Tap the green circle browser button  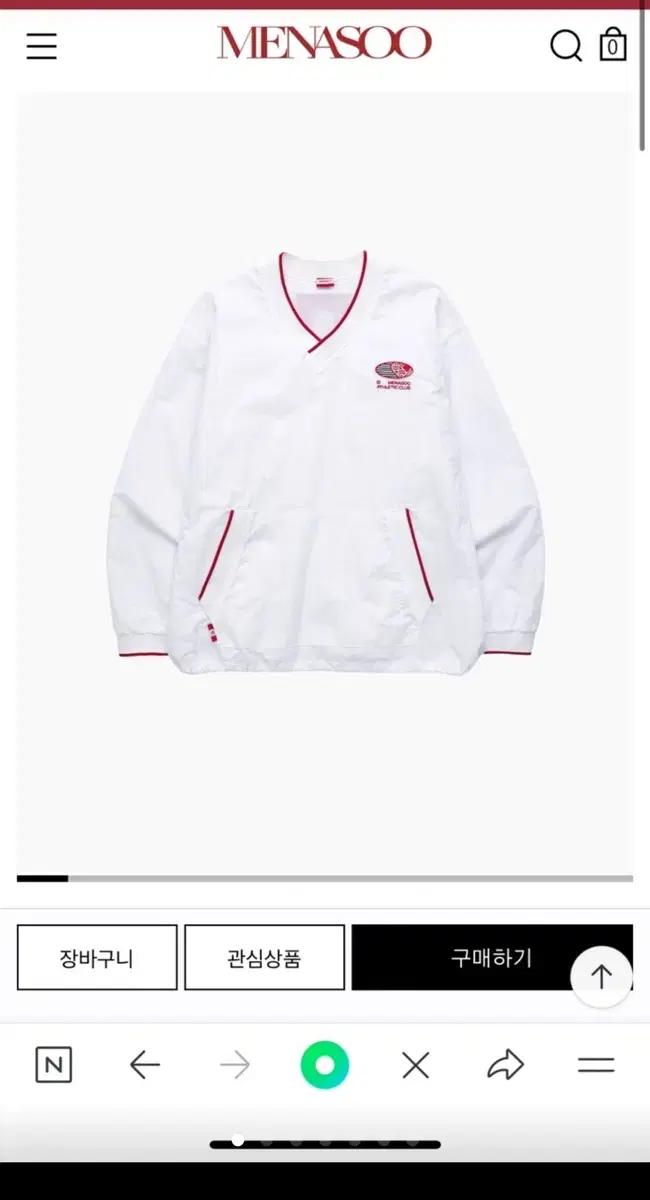click(325, 1065)
